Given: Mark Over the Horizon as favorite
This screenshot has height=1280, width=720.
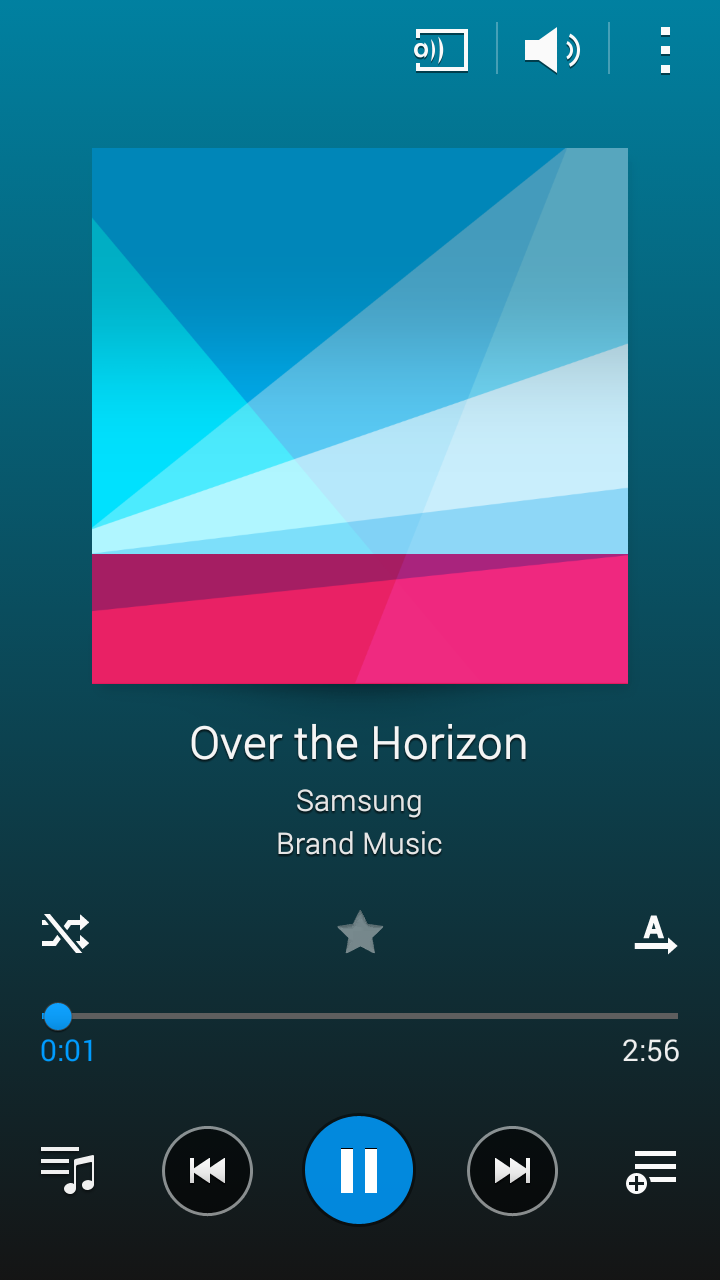Looking at the screenshot, I should pos(360,933).
